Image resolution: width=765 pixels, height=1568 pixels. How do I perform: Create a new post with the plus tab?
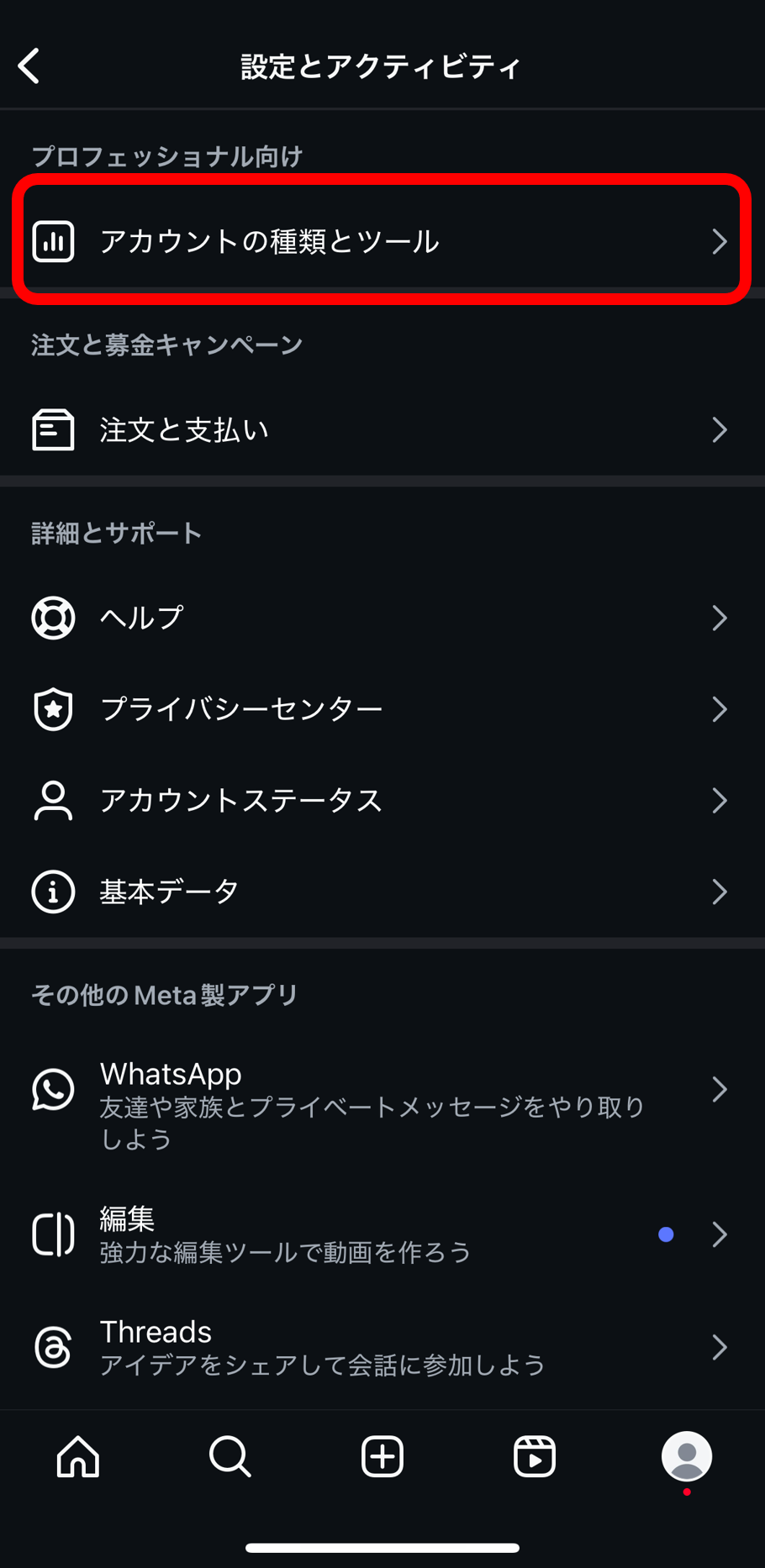(x=382, y=1456)
